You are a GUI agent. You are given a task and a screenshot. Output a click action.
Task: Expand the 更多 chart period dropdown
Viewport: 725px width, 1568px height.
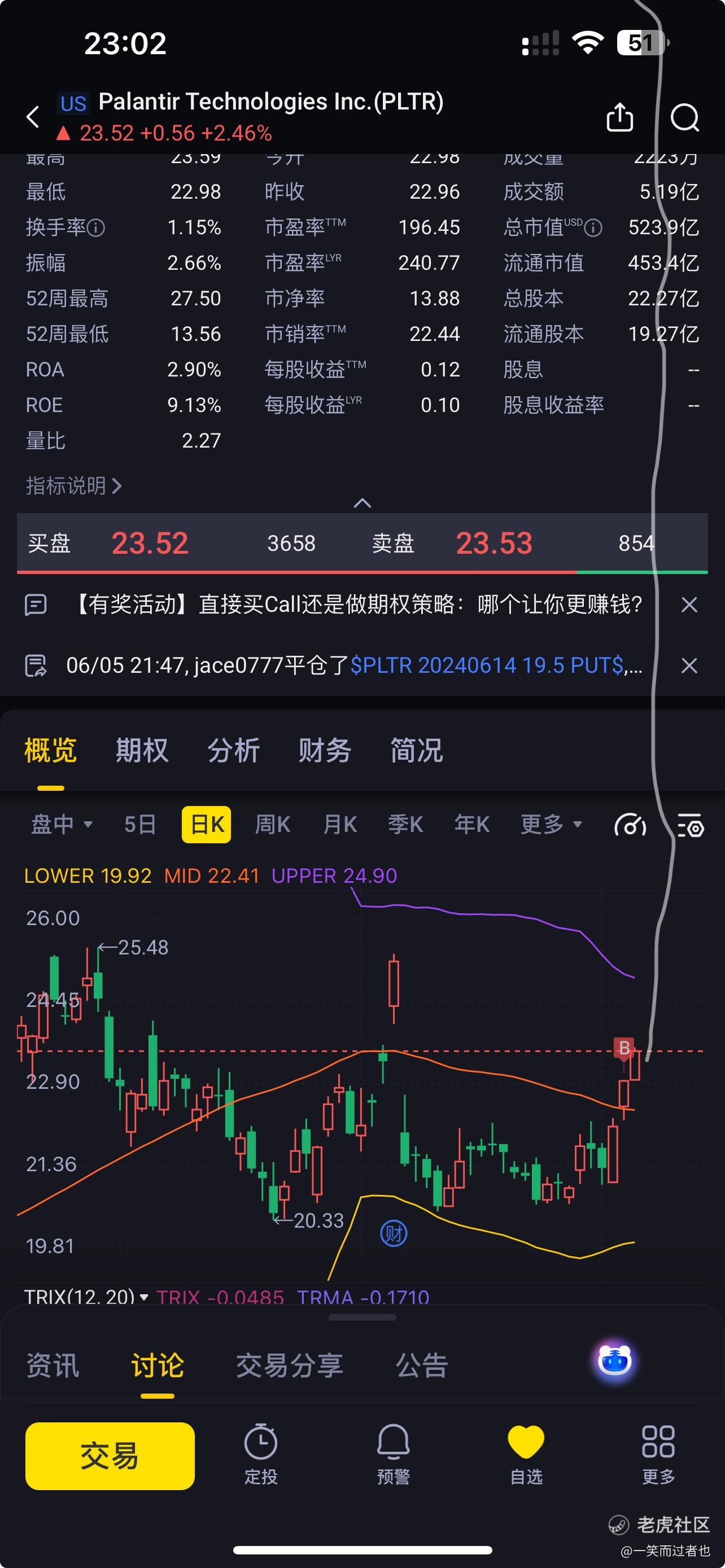(551, 825)
